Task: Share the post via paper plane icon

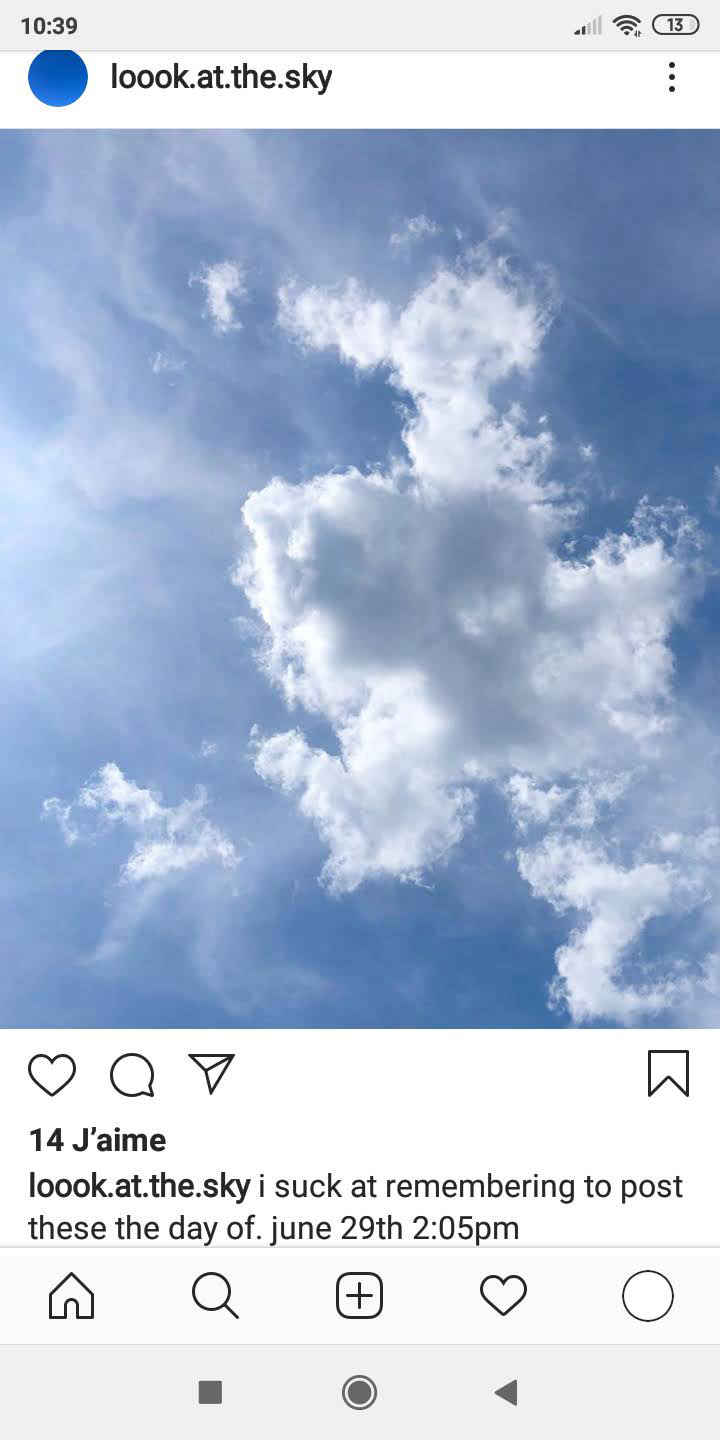Action: pyautogui.click(x=212, y=1074)
